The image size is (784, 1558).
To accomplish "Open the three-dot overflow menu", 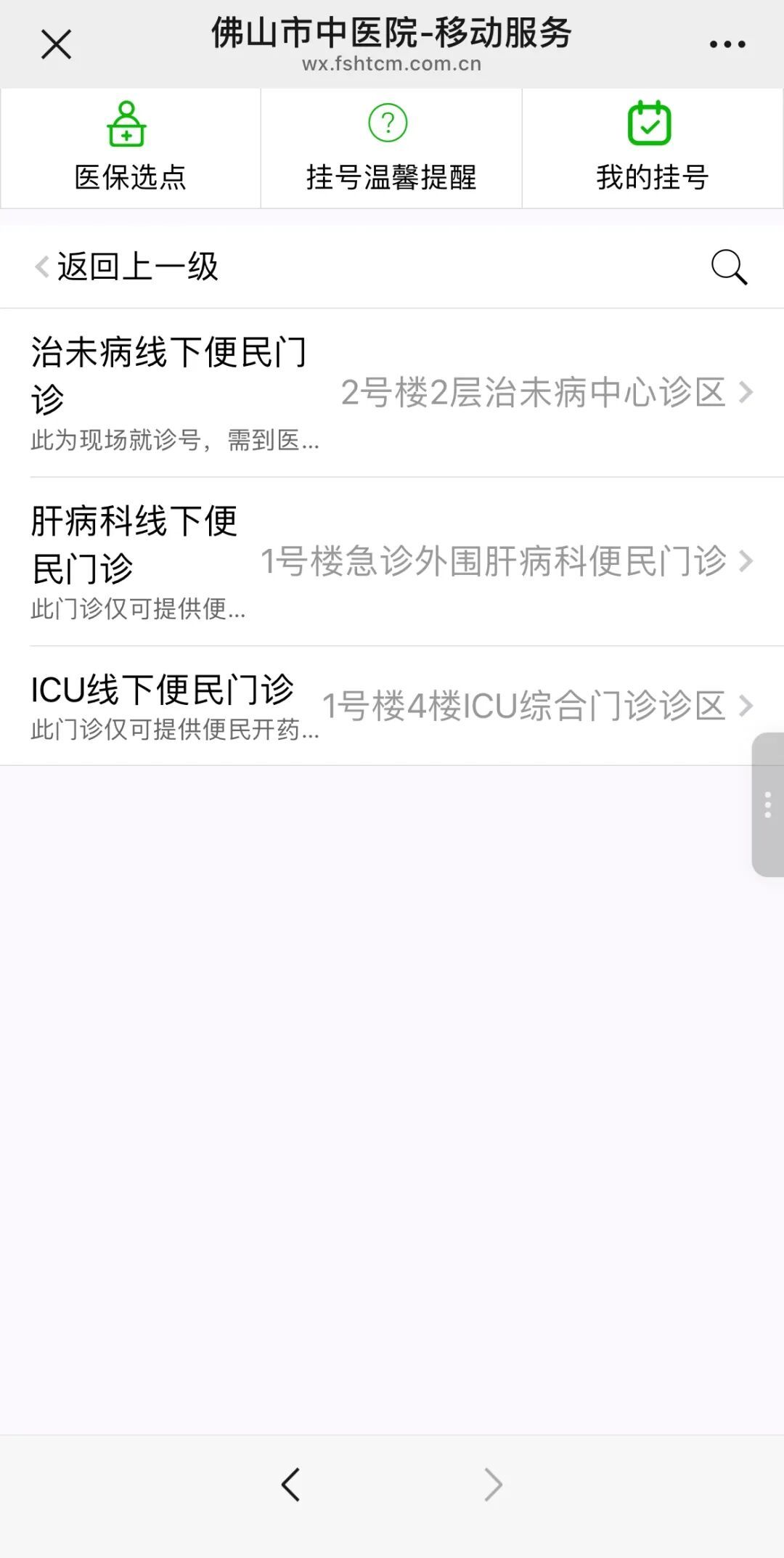I will coord(727,44).
